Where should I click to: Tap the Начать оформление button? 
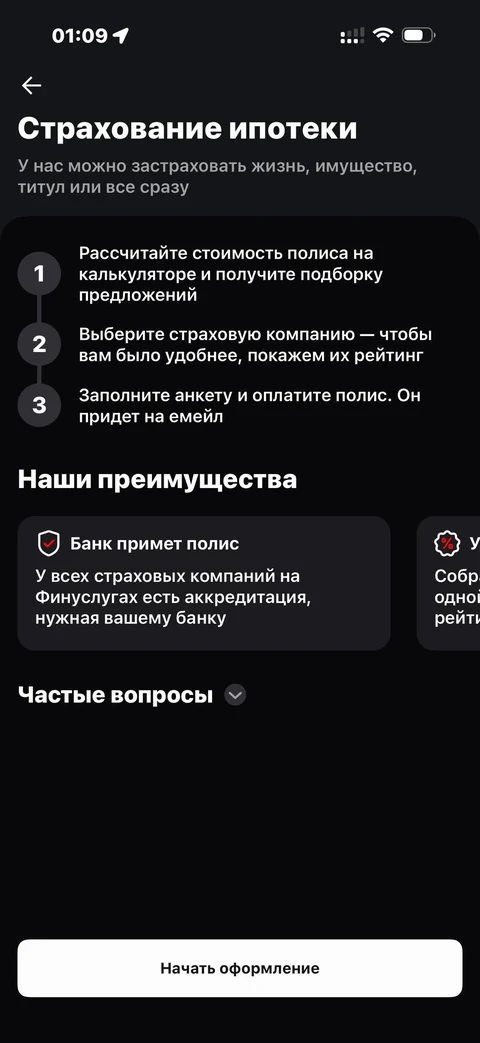pos(239,968)
